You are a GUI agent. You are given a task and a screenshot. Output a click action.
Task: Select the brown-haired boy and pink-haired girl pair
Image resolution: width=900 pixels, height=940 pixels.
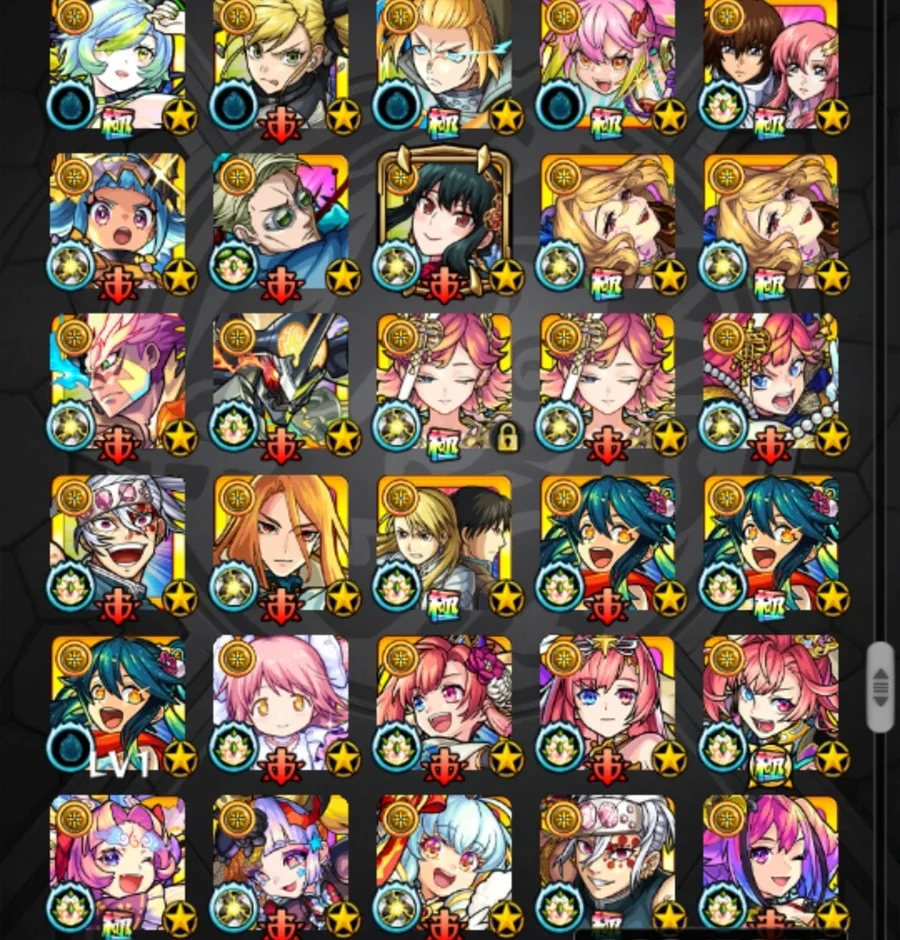770,64
